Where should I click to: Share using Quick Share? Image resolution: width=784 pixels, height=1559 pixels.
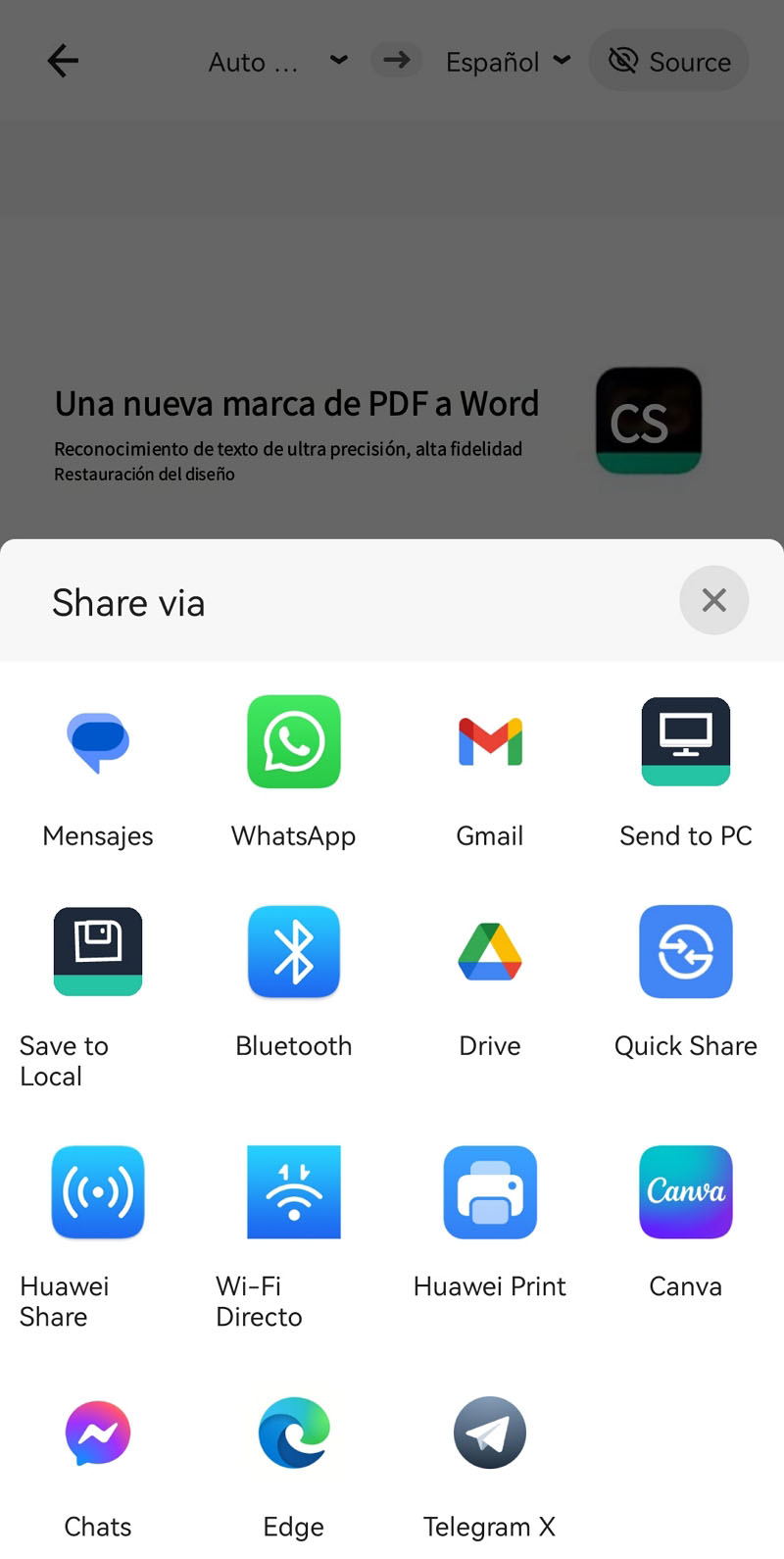coord(685,951)
